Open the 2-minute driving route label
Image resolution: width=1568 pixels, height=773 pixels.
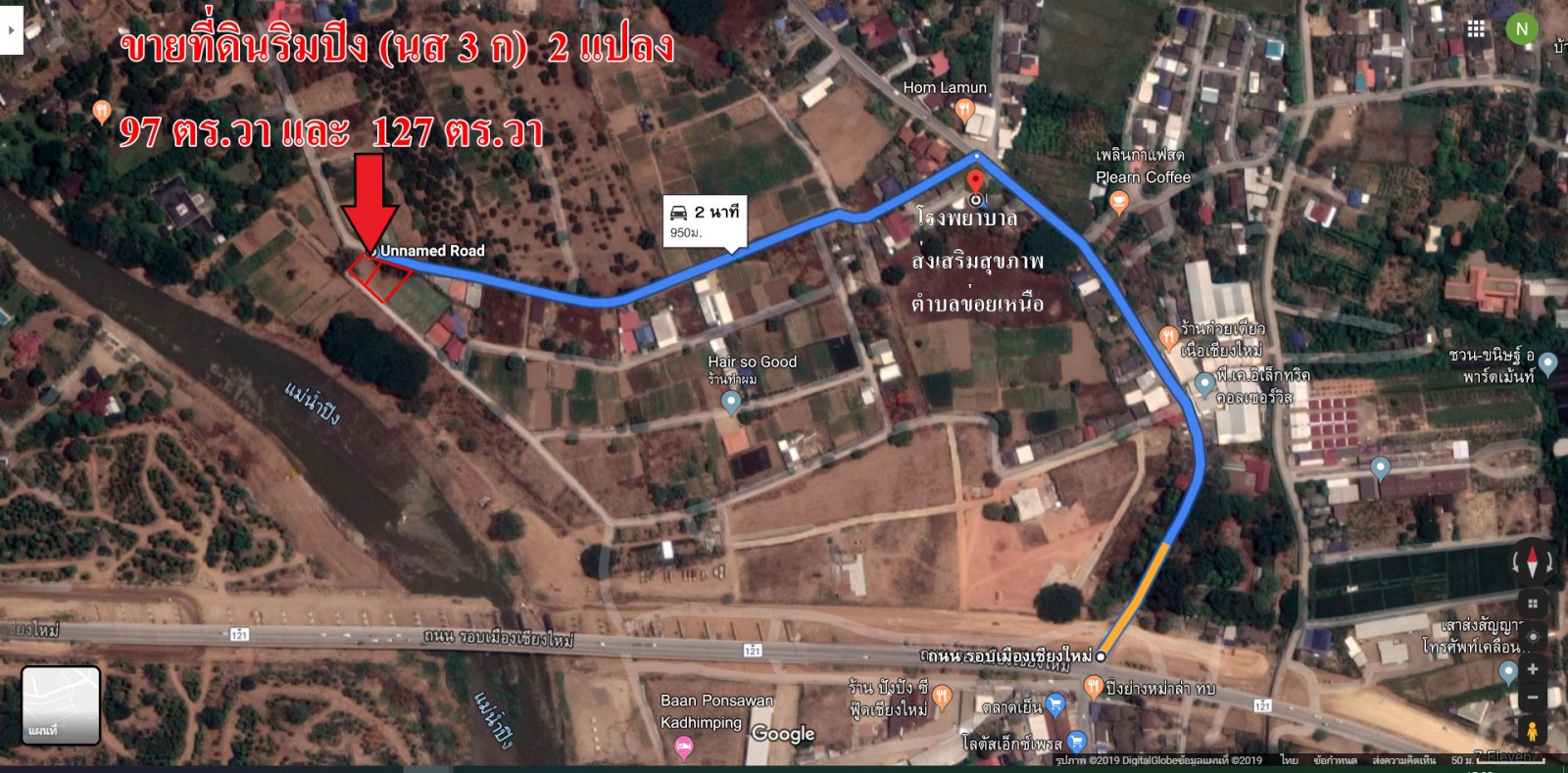[705, 220]
